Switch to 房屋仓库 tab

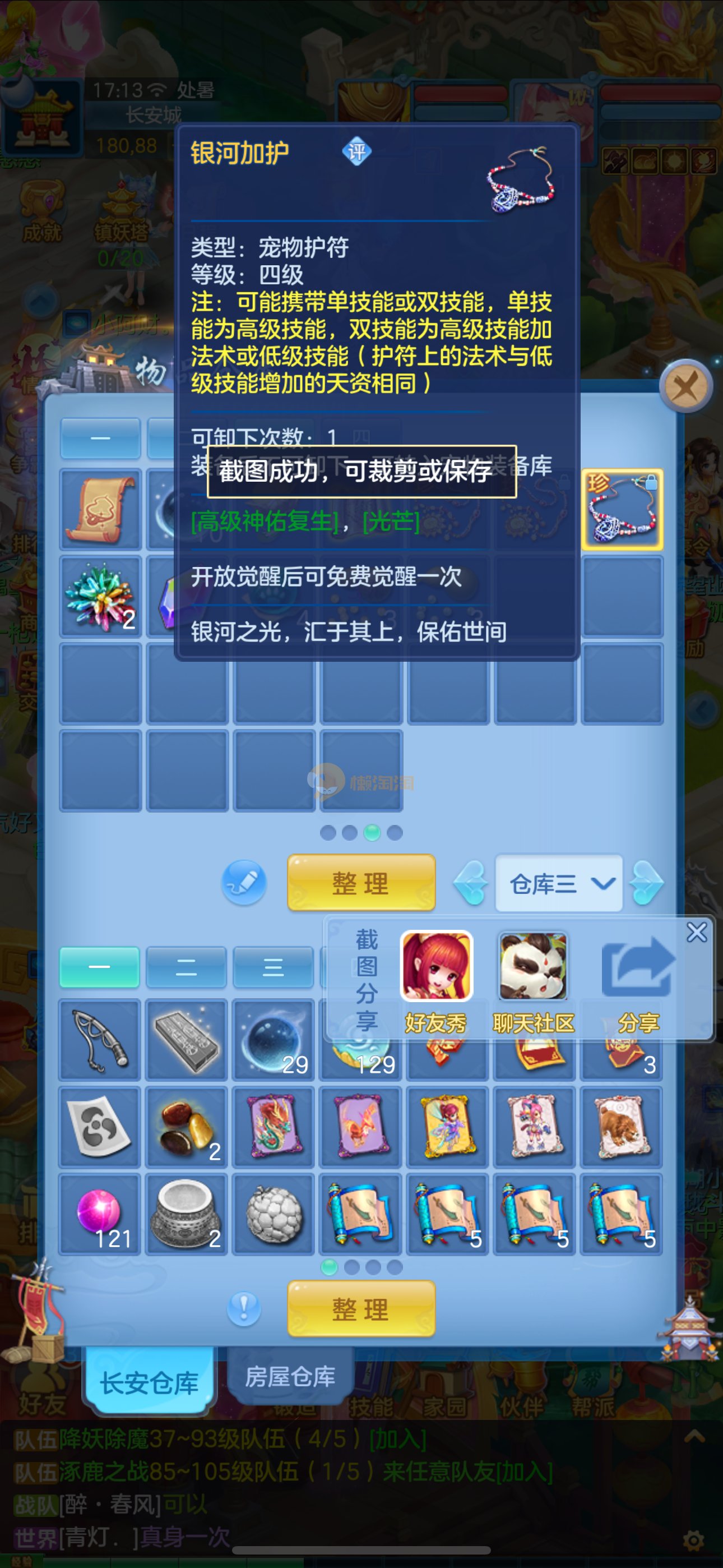(x=290, y=1377)
